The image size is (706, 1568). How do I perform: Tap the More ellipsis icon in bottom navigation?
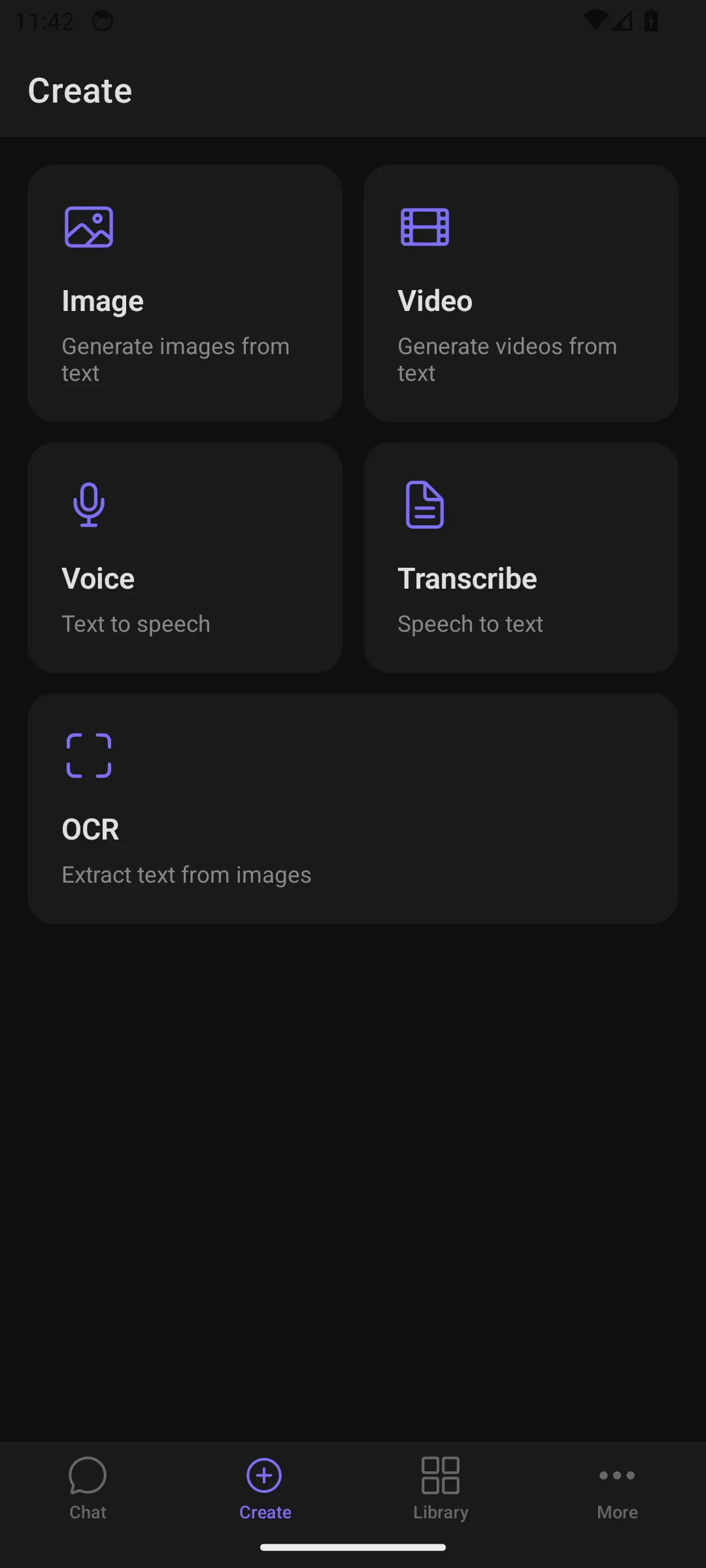(x=616, y=1475)
